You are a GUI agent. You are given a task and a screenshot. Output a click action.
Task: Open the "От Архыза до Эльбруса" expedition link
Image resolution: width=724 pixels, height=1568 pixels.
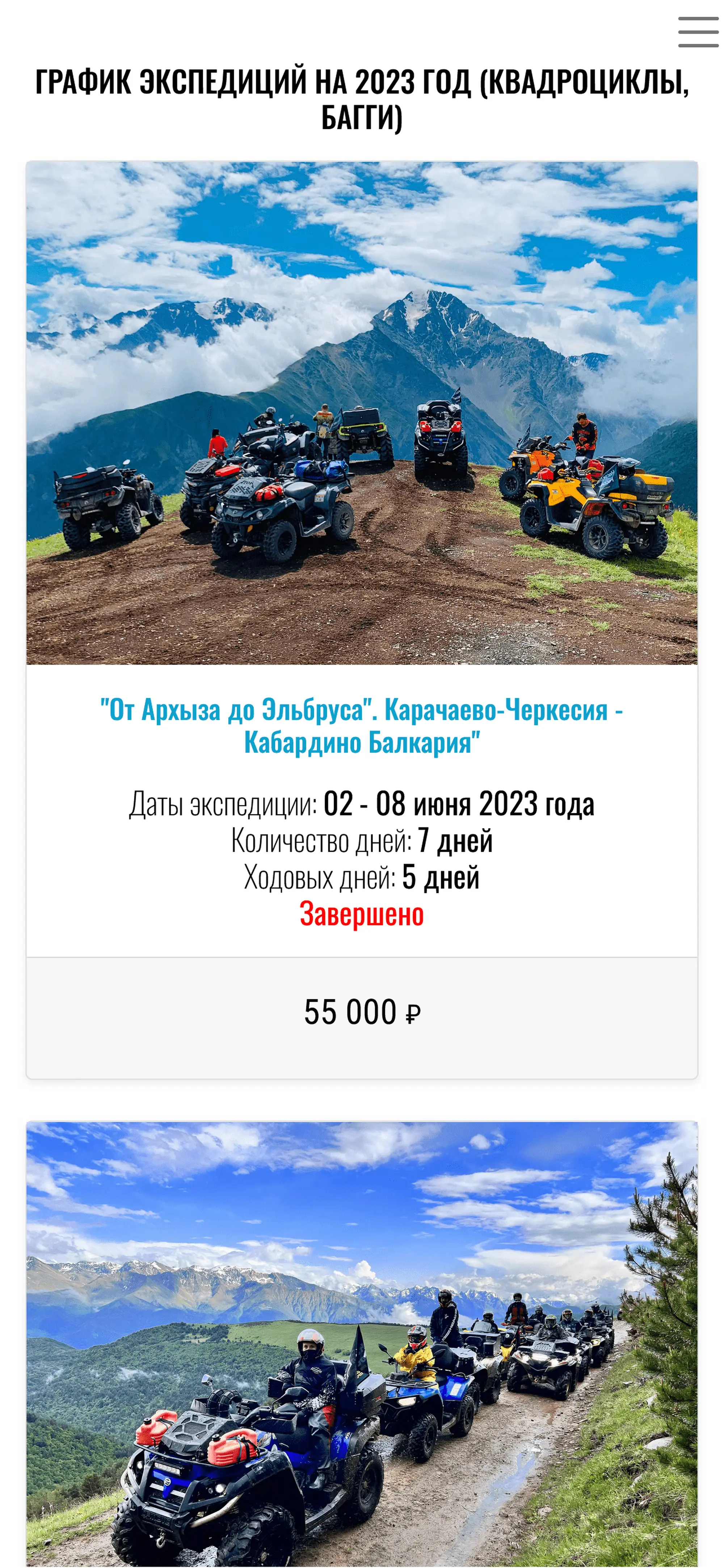[x=361, y=726]
